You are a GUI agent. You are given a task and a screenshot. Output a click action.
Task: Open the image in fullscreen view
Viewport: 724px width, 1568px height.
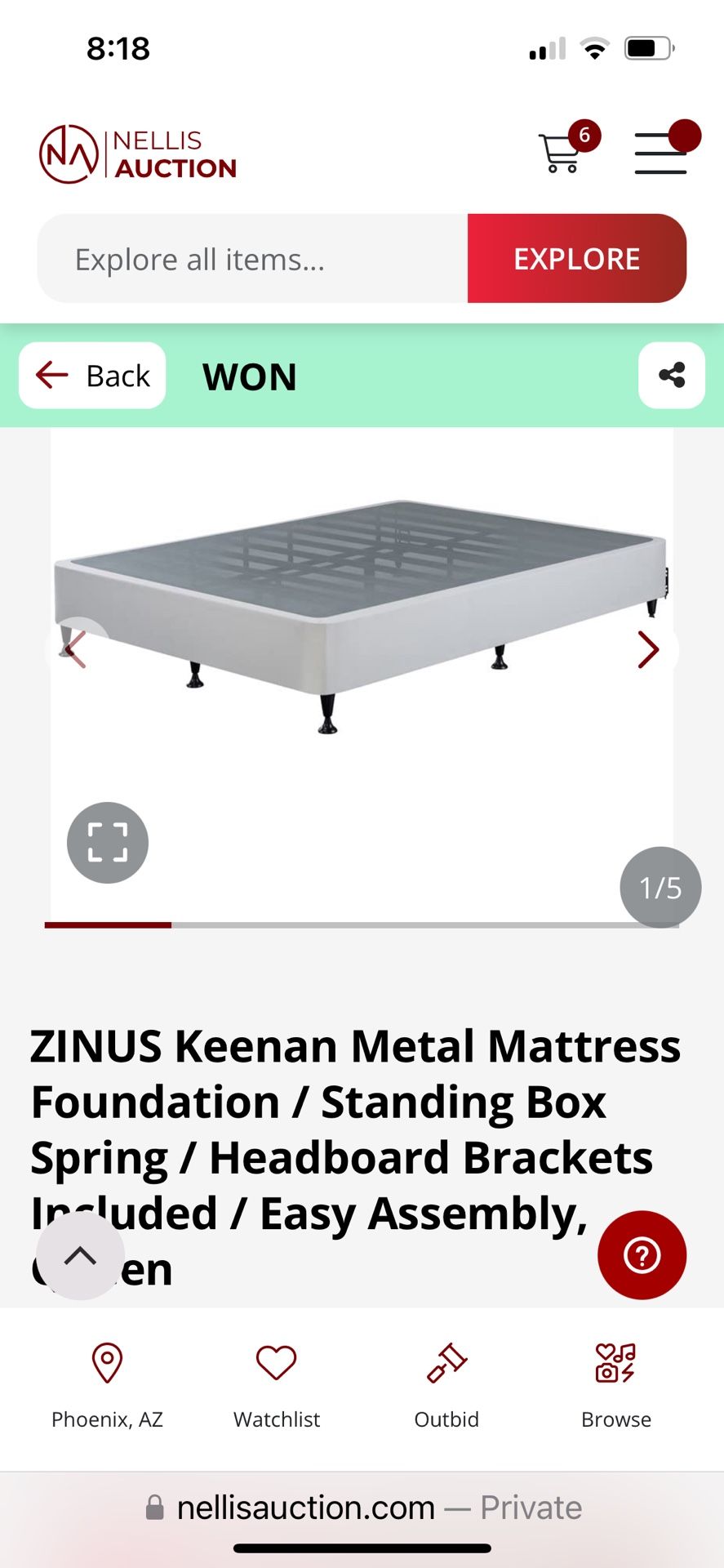108,843
